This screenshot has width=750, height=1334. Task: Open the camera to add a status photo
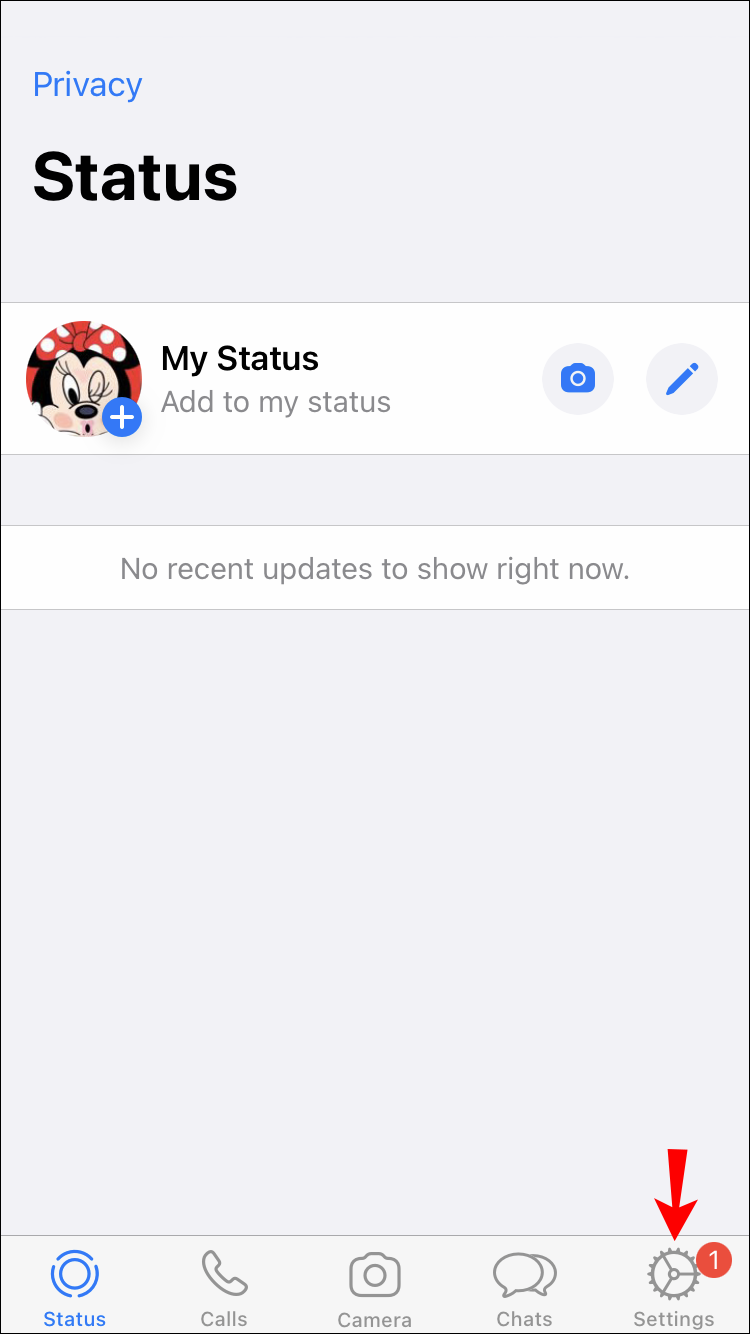click(578, 379)
